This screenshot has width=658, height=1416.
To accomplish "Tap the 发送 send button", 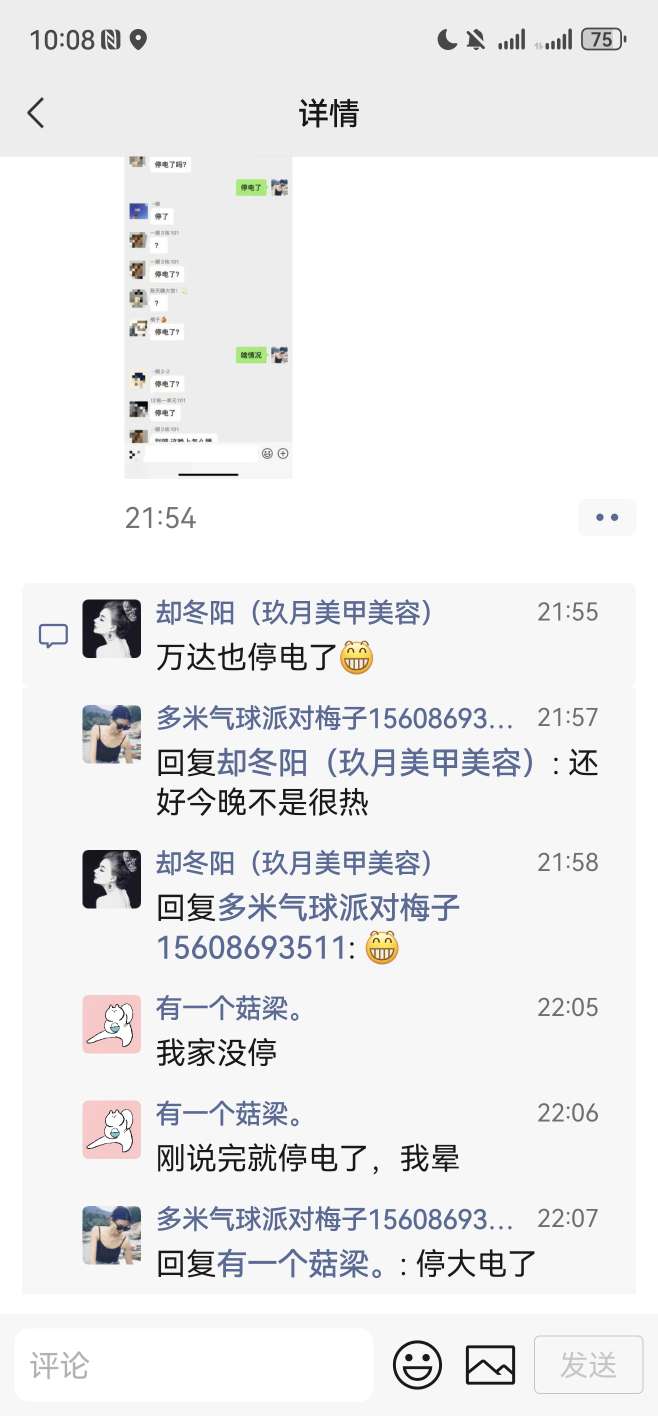I will click(x=588, y=1365).
